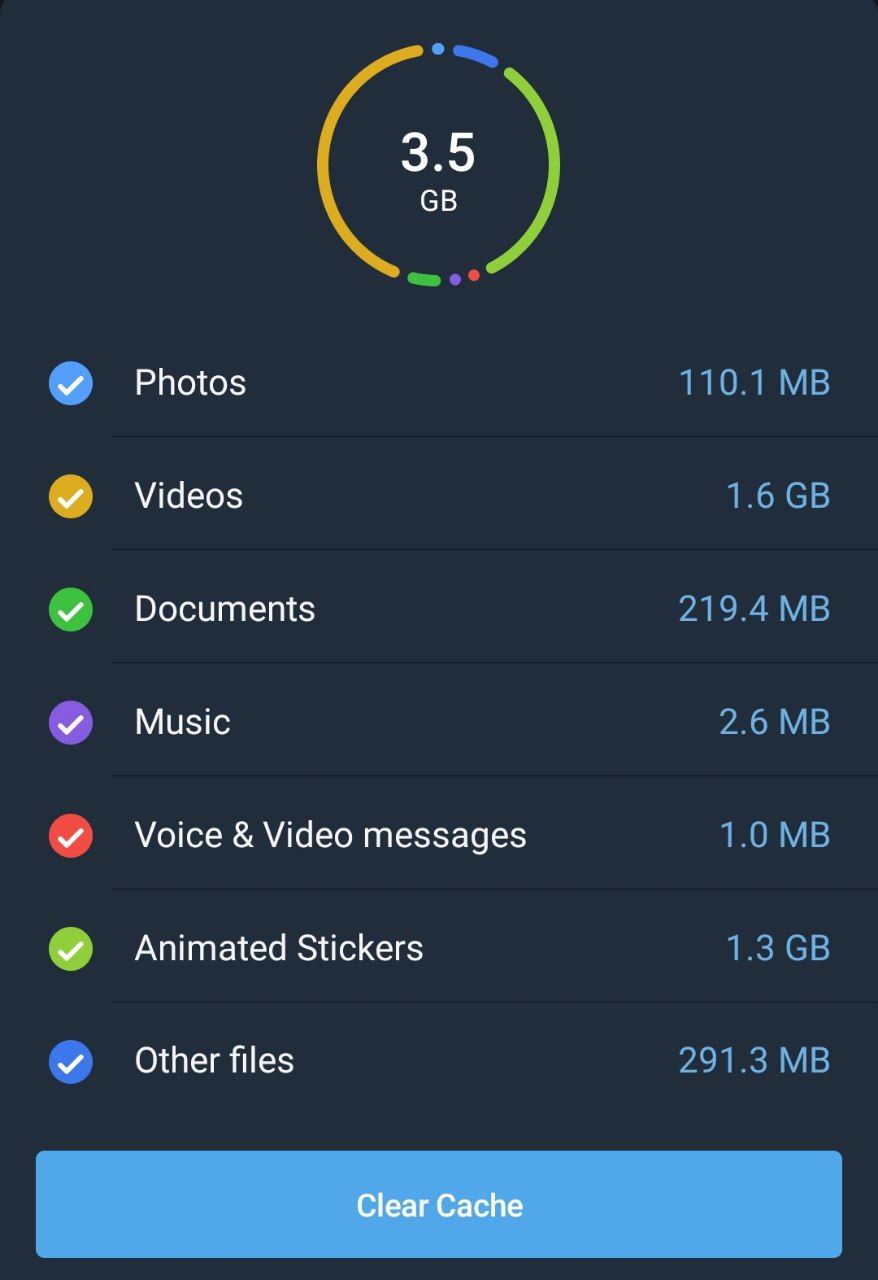Image resolution: width=878 pixels, height=1280 pixels.
Task: Toggle the Music checkbox
Action: click(71, 723)
